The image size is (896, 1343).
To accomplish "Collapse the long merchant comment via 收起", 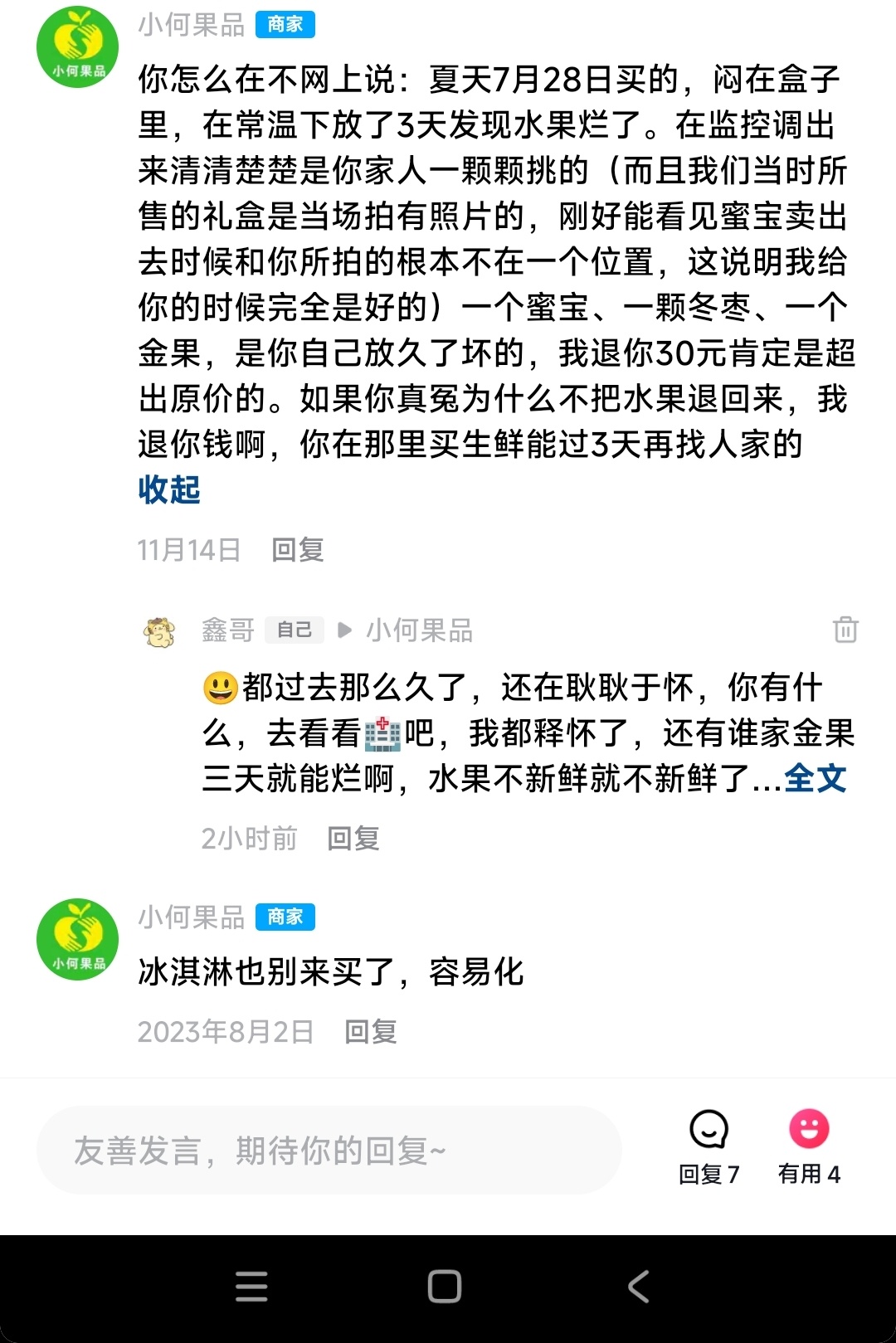I will [x=169, y=490].
